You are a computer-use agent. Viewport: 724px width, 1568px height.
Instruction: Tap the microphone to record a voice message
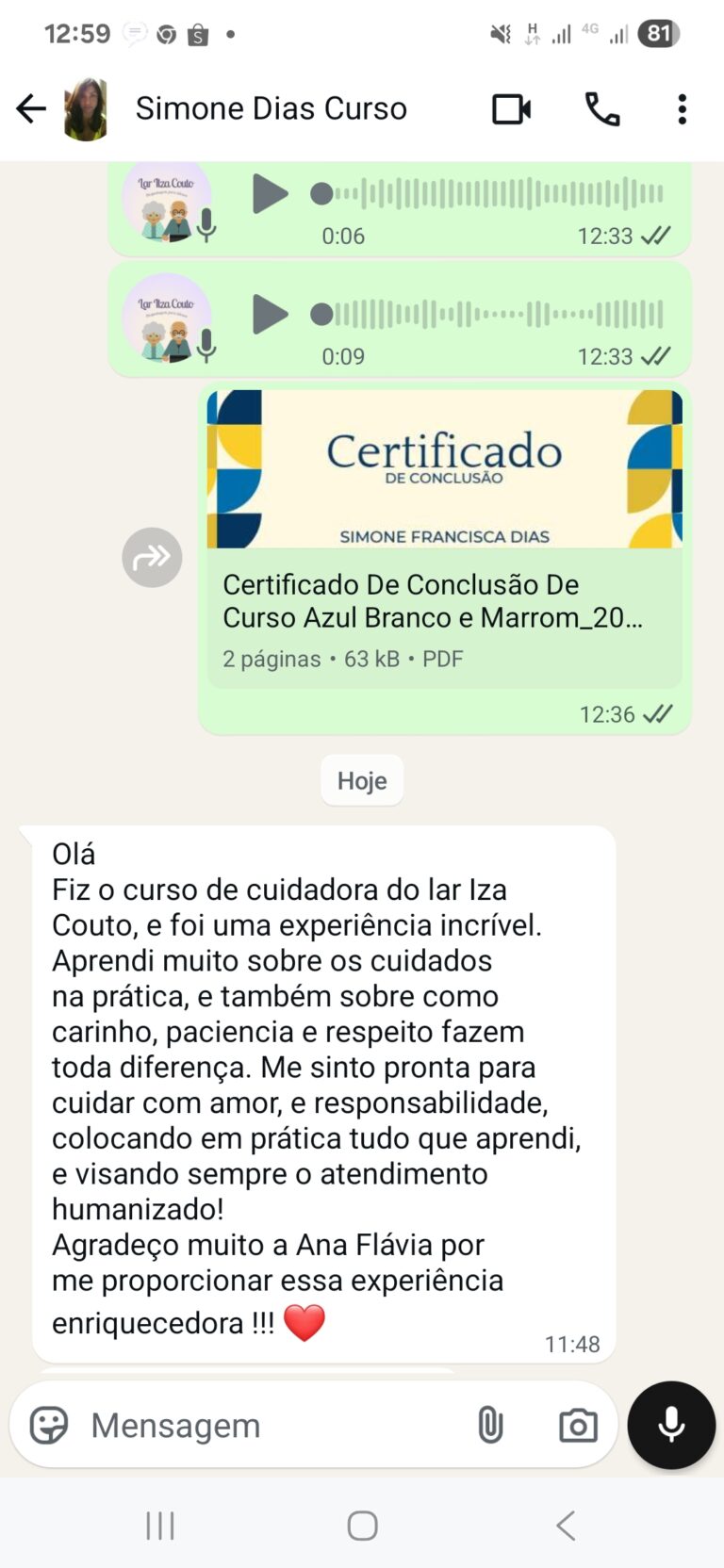pos(670,1426)
